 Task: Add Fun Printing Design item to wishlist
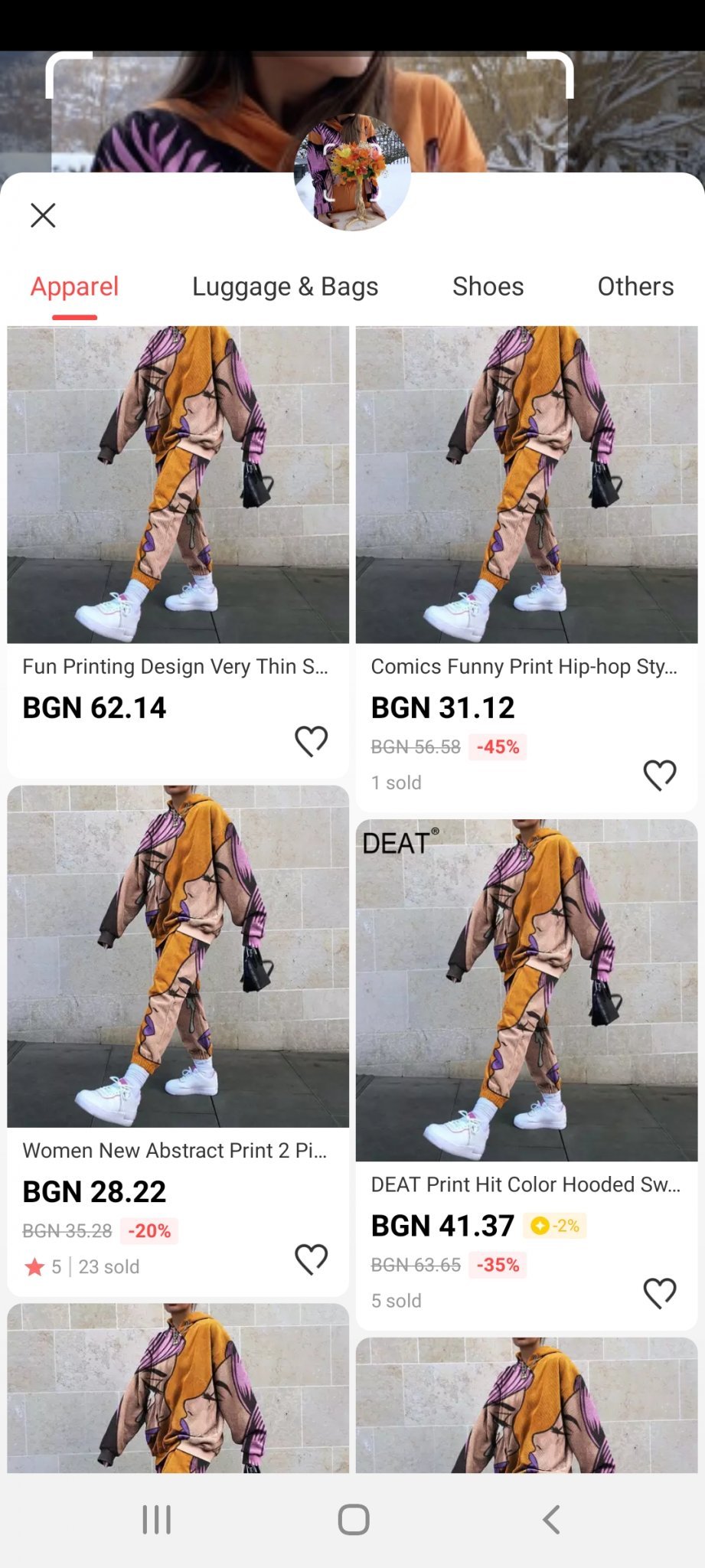point(311,741)
